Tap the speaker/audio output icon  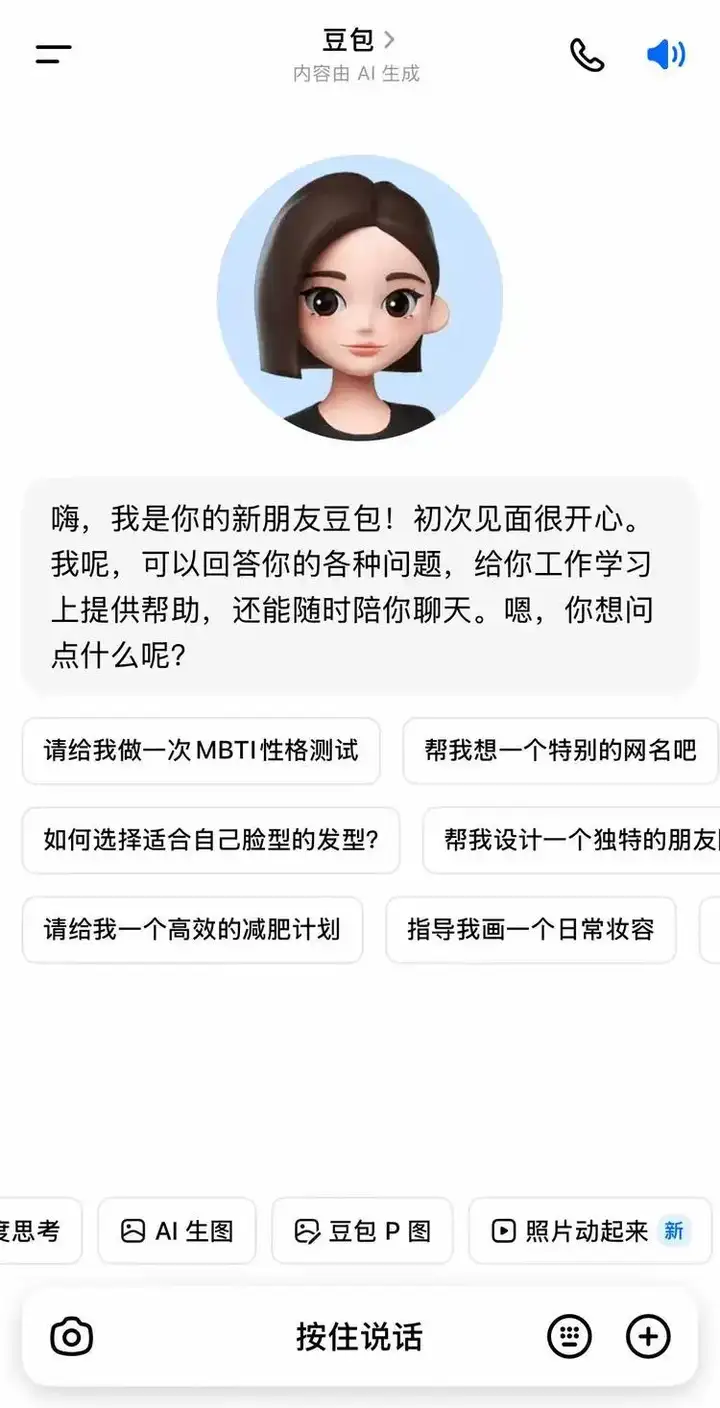point(664,54)
